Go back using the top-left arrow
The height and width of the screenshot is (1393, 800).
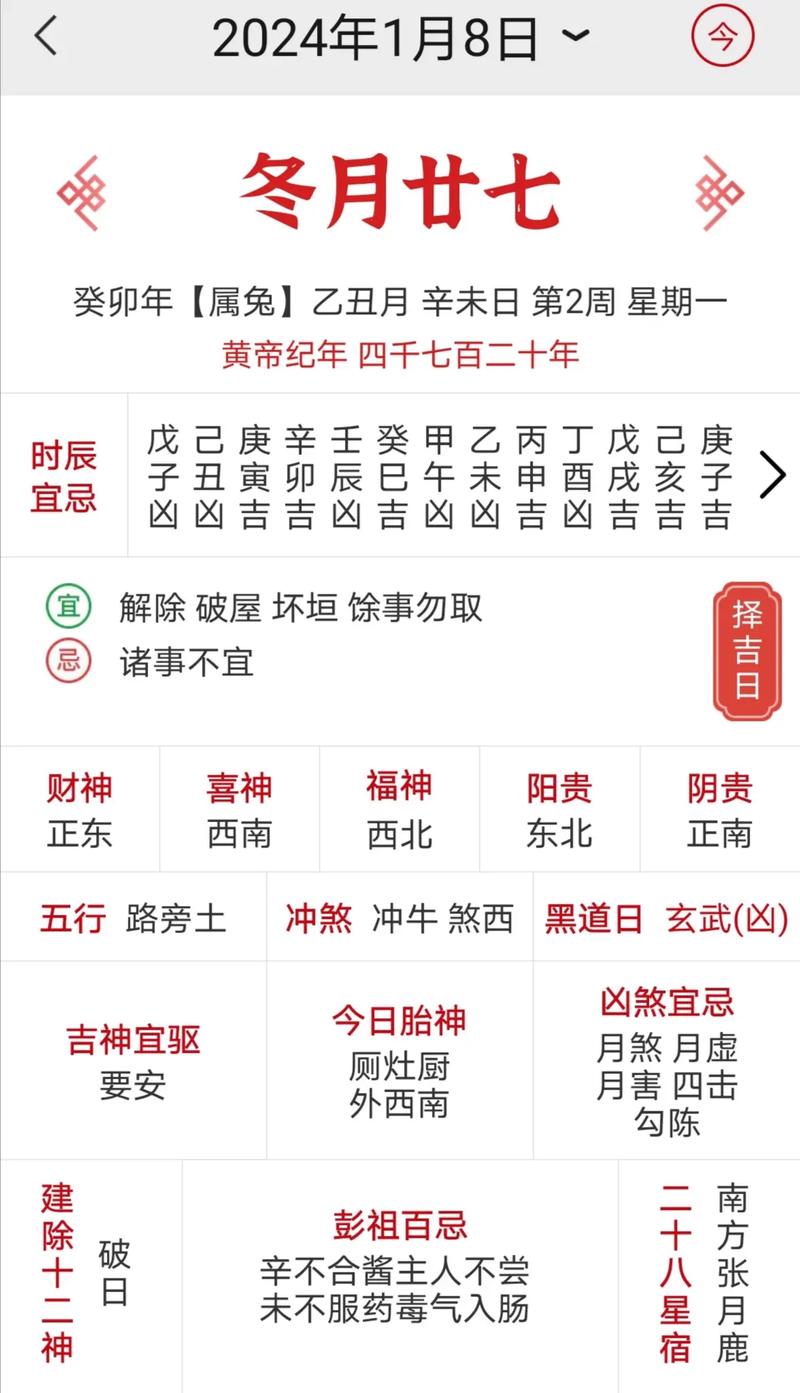(46, 37)
